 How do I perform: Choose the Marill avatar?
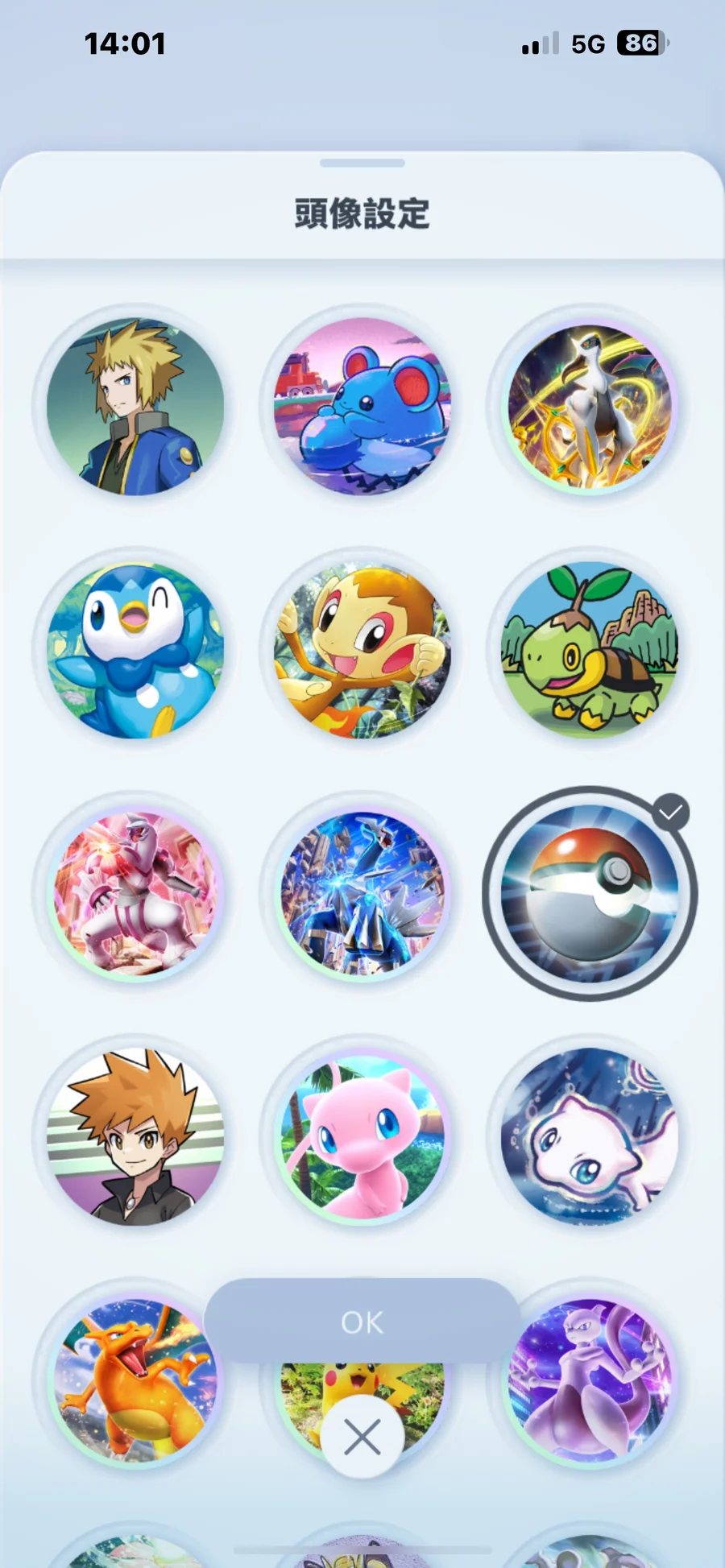point(362,407)
